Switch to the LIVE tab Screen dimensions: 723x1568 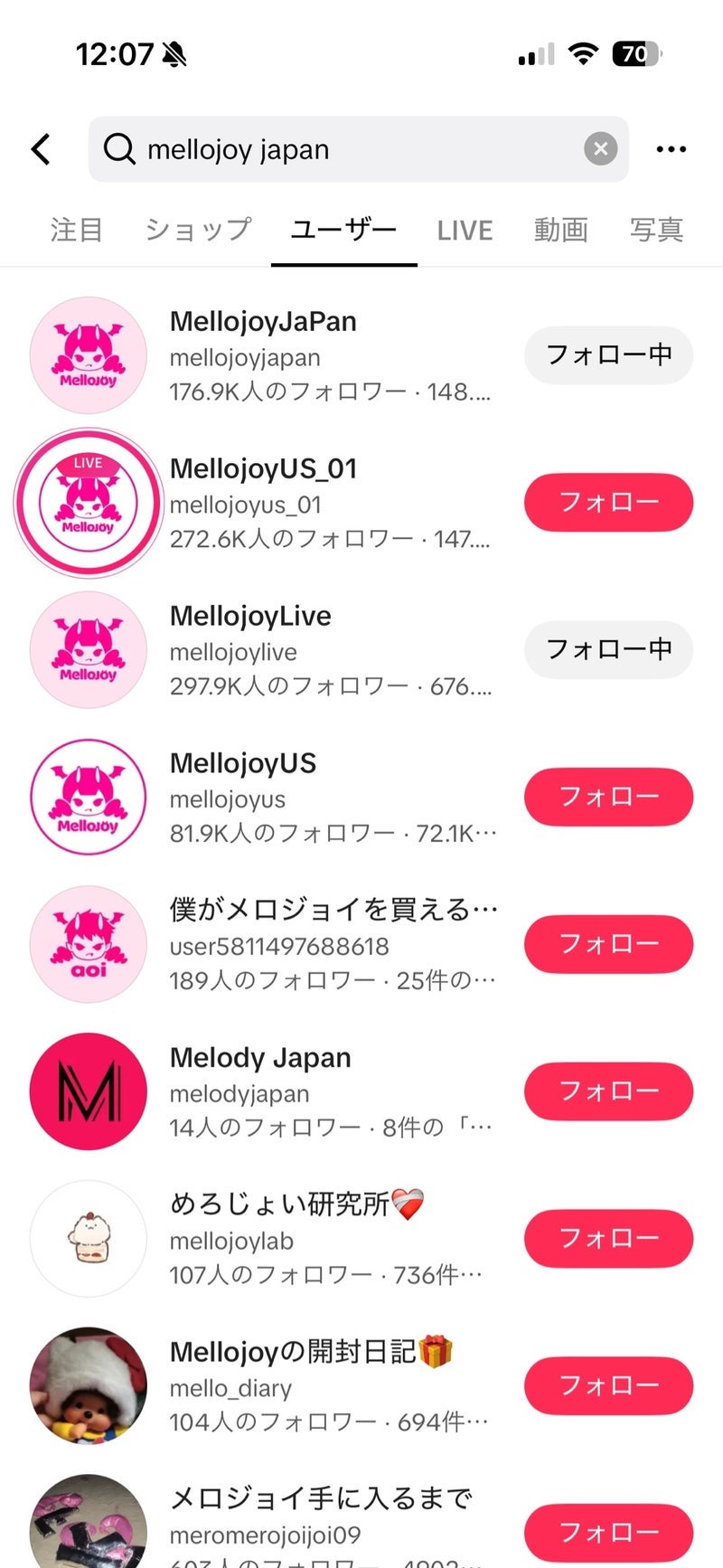[x=465, y=230]
